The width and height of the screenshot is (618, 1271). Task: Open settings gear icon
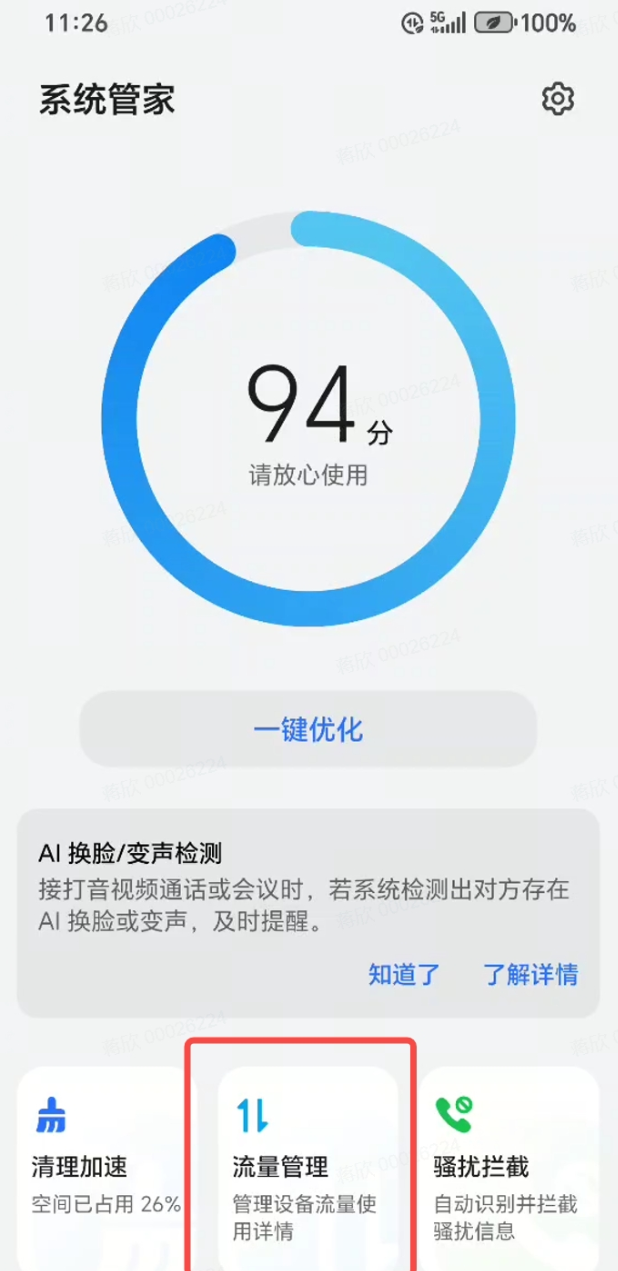click(558, 99)
